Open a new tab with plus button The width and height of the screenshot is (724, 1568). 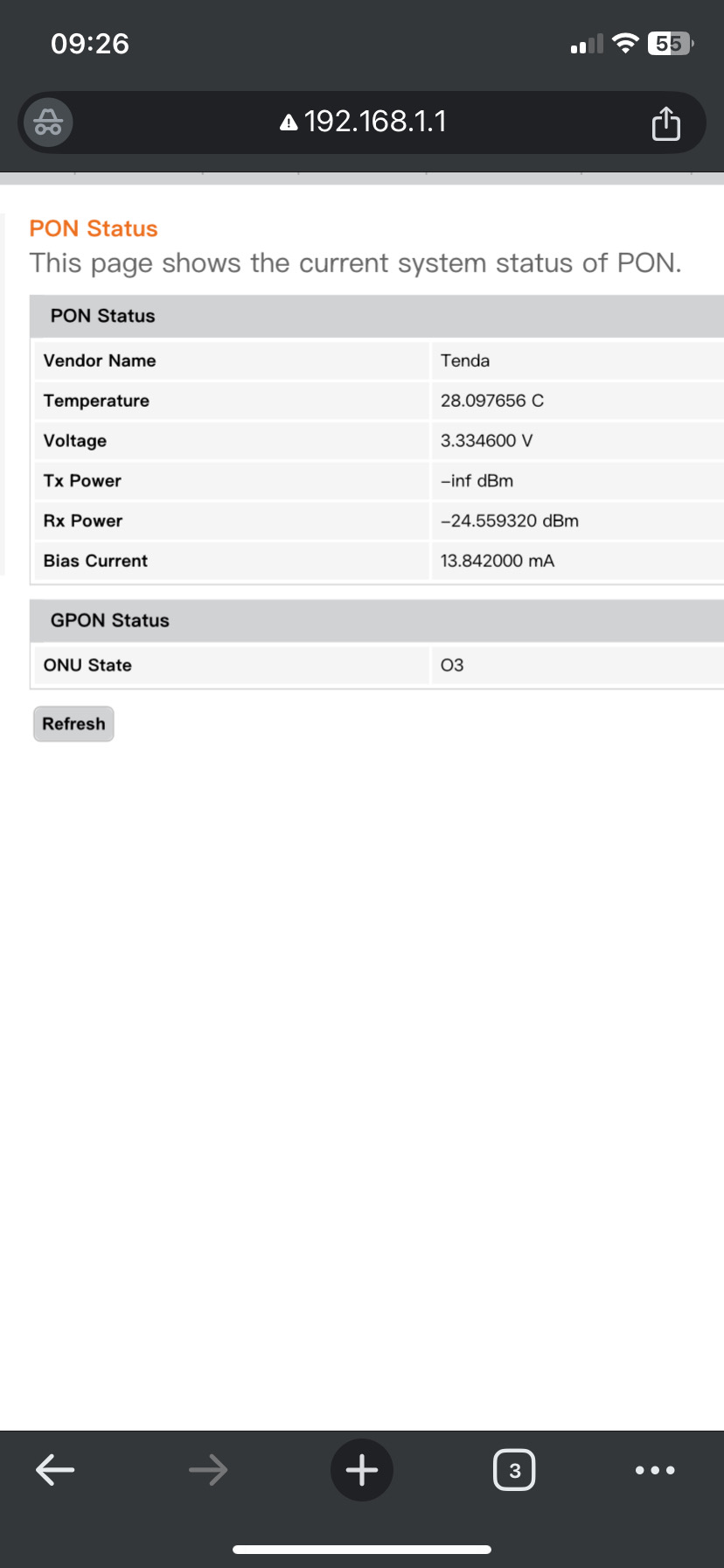362,1470
